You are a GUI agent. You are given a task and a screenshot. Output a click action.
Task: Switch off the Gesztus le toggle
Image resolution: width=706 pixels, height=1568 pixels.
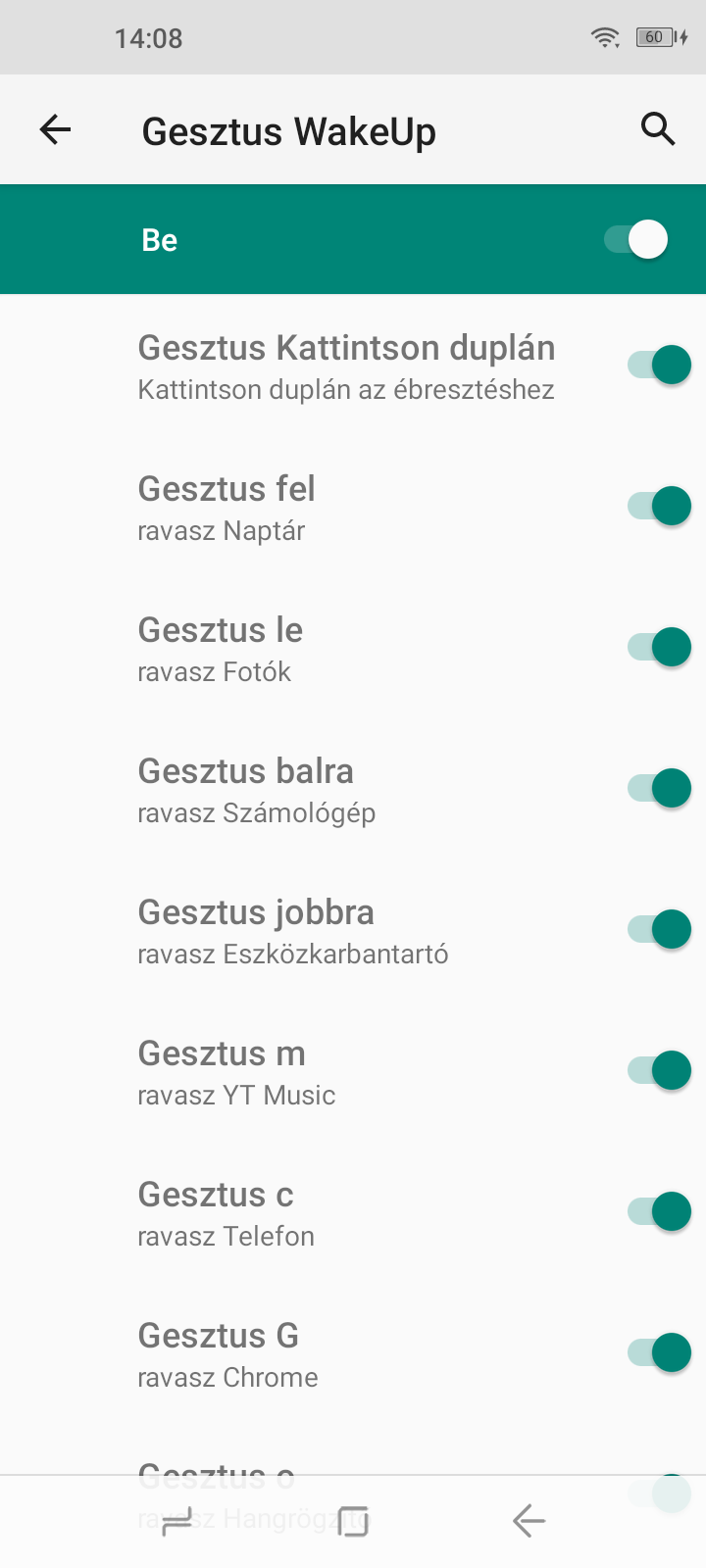coord(660,647)
